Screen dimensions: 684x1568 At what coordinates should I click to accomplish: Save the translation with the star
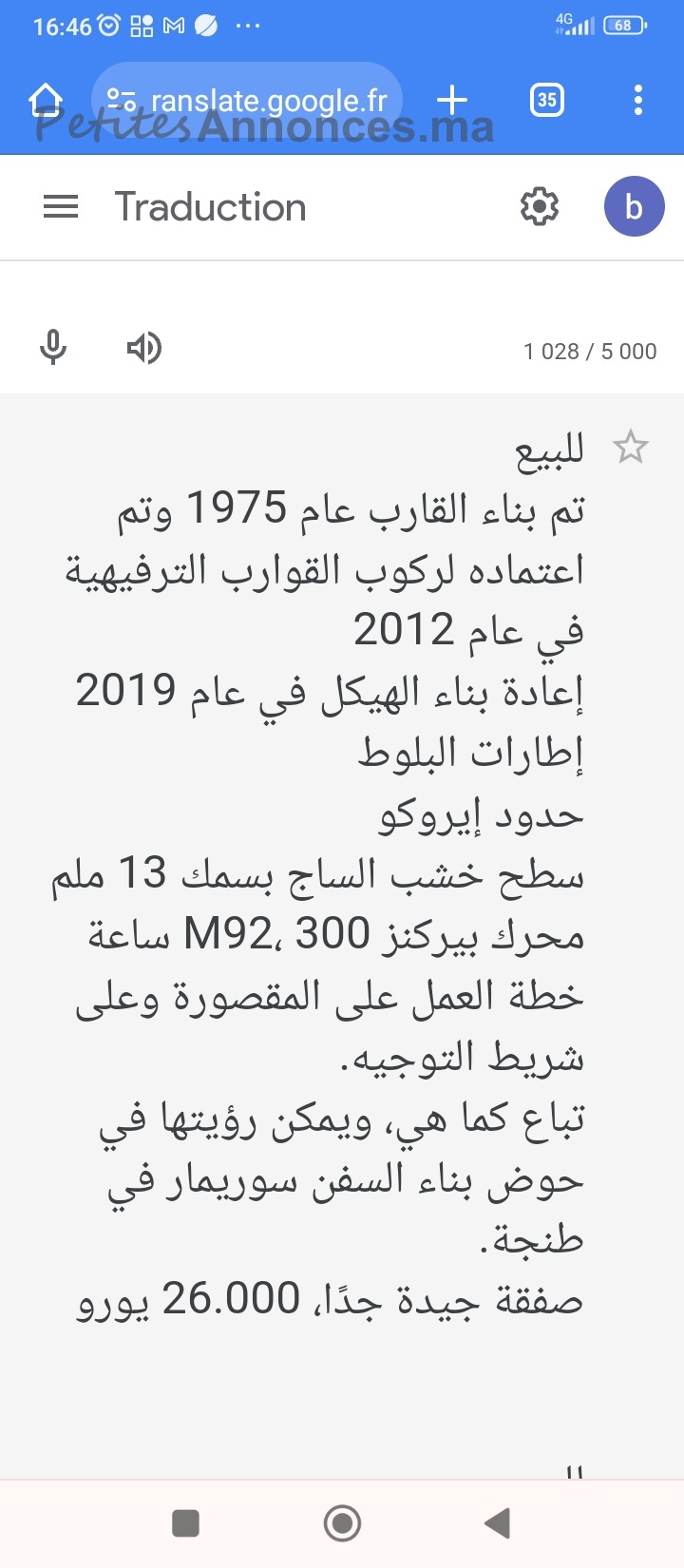pos(630,447)
